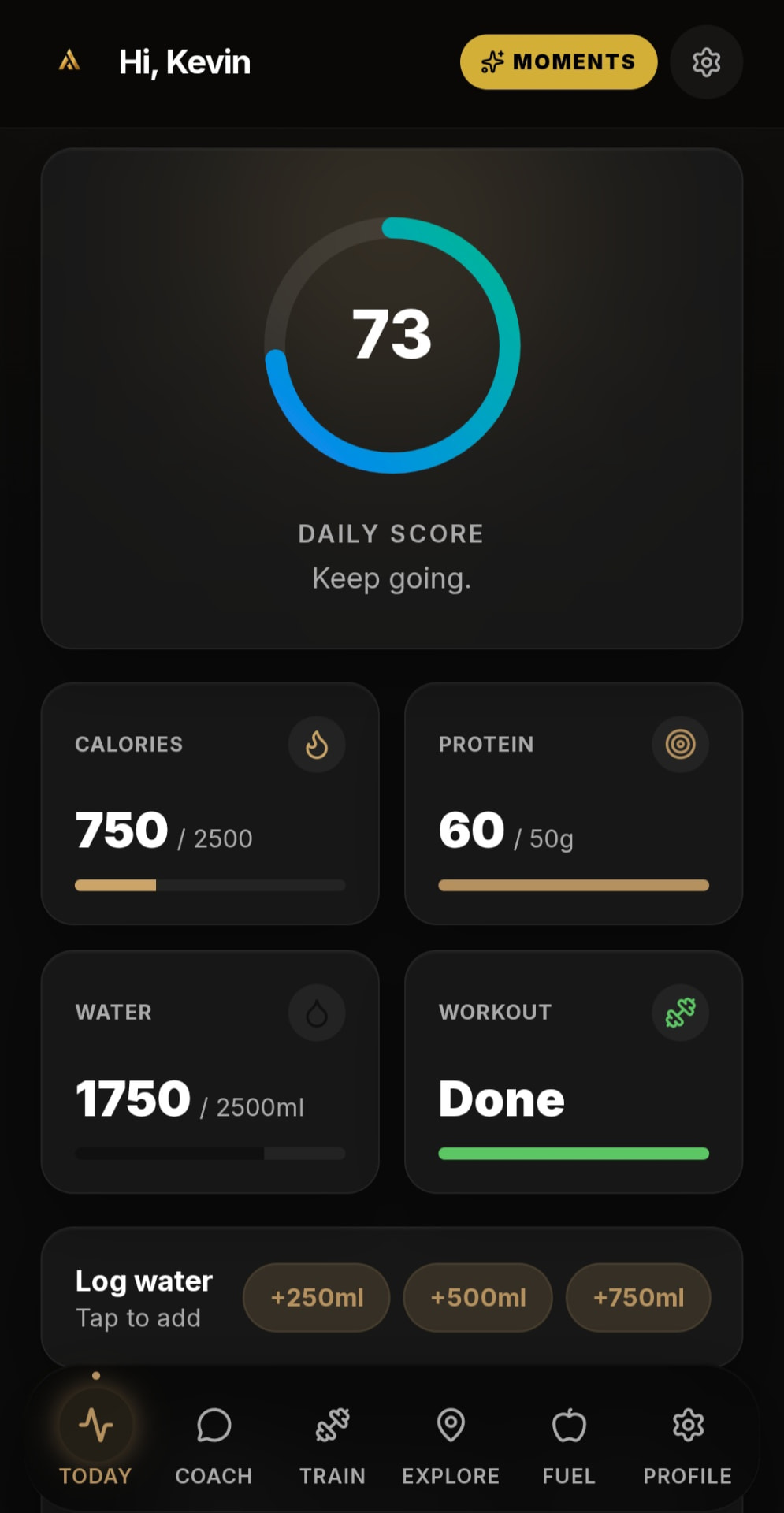Go to the Train tab
This screenshot has height=1513, width=784.
(x=333, y=1446)
